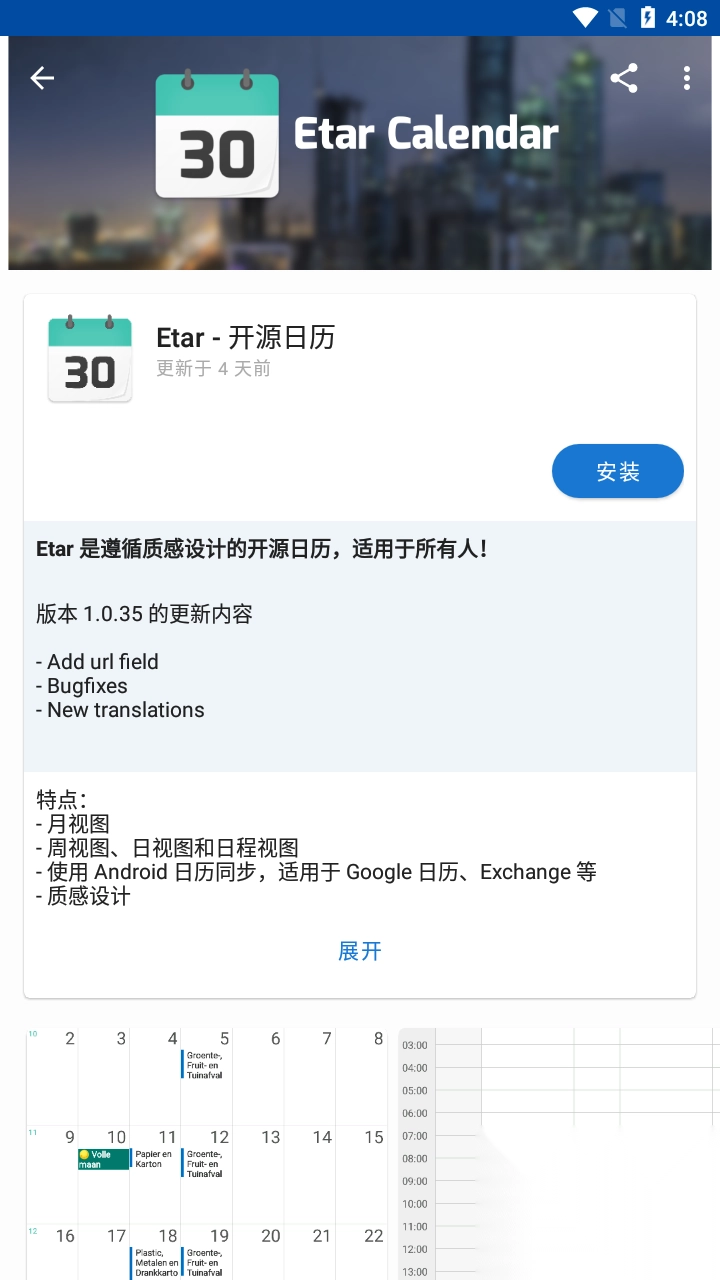Click the 'Groente, Fruit- en Tuinafval' calendar entry
Screen dimensions: 720x1280
[205, 1065]
